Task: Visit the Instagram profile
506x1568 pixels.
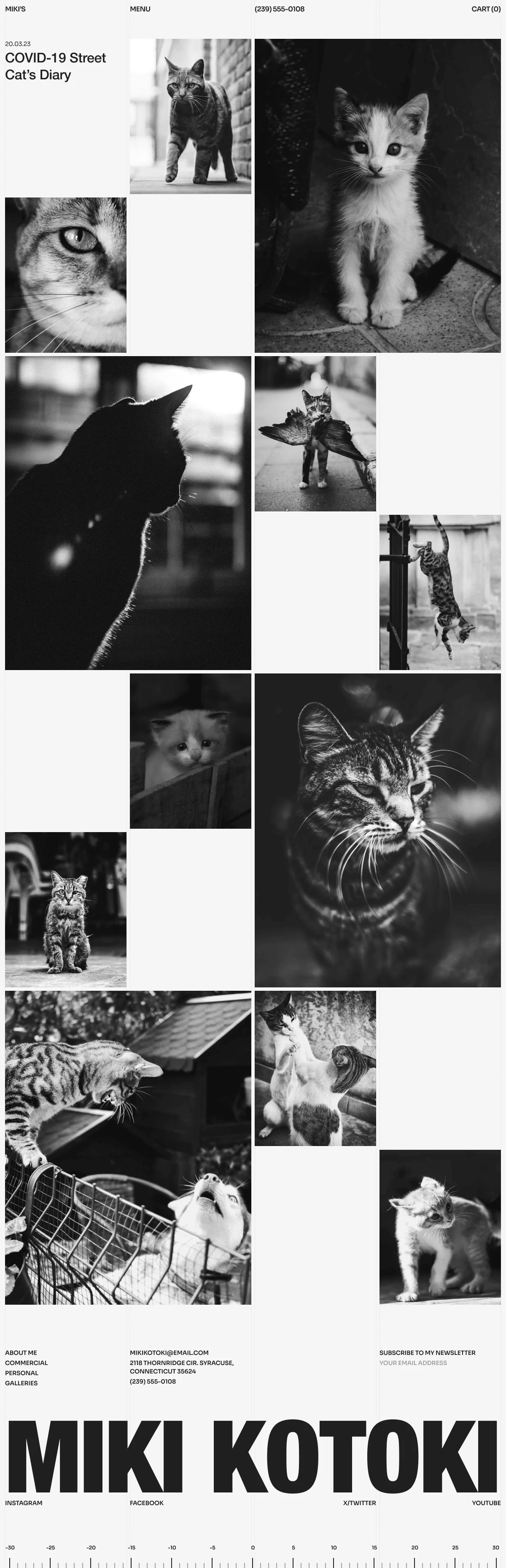Action: pos(24,1503)
